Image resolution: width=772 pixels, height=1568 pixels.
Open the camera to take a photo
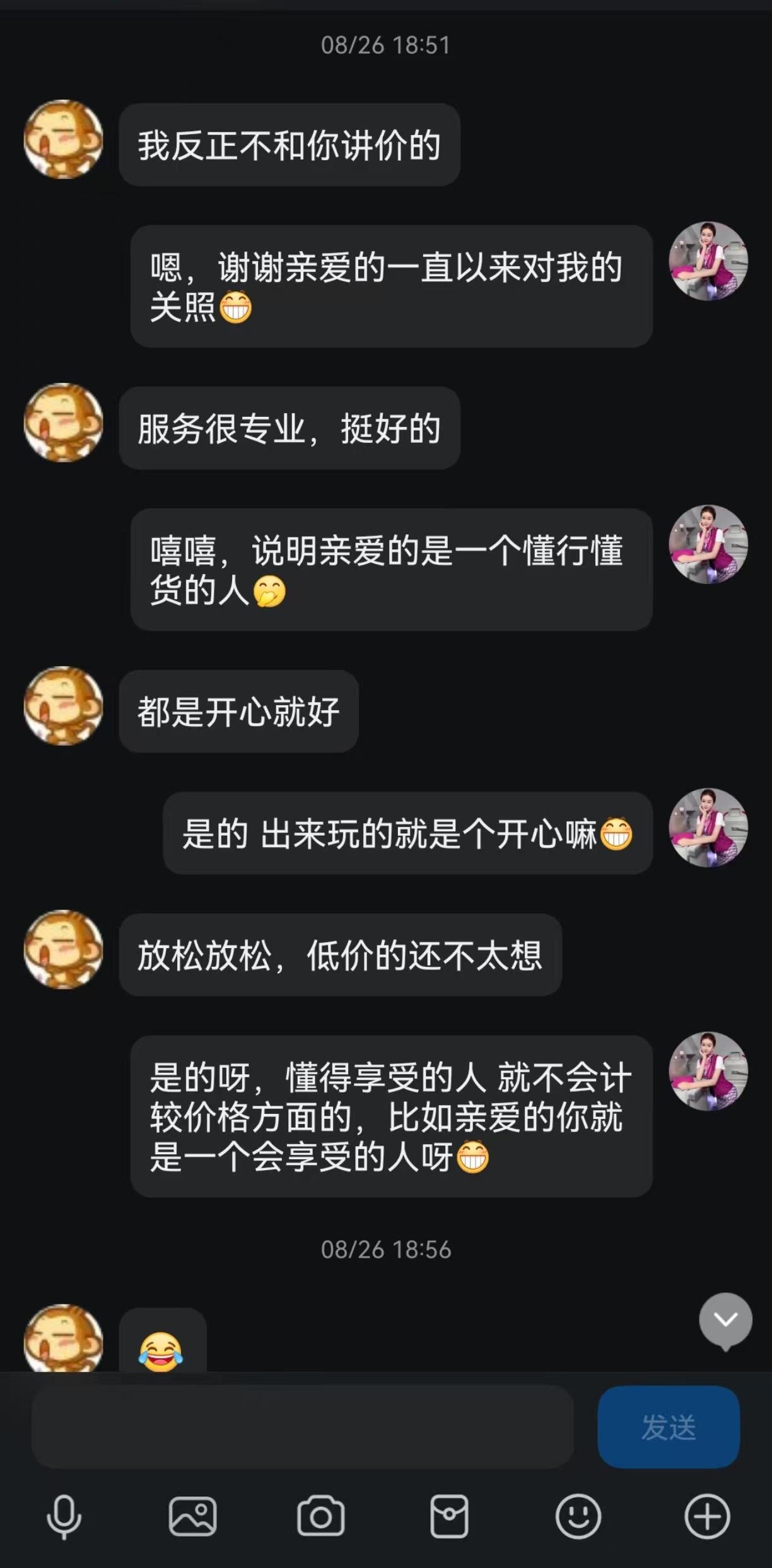[320, 1516]
